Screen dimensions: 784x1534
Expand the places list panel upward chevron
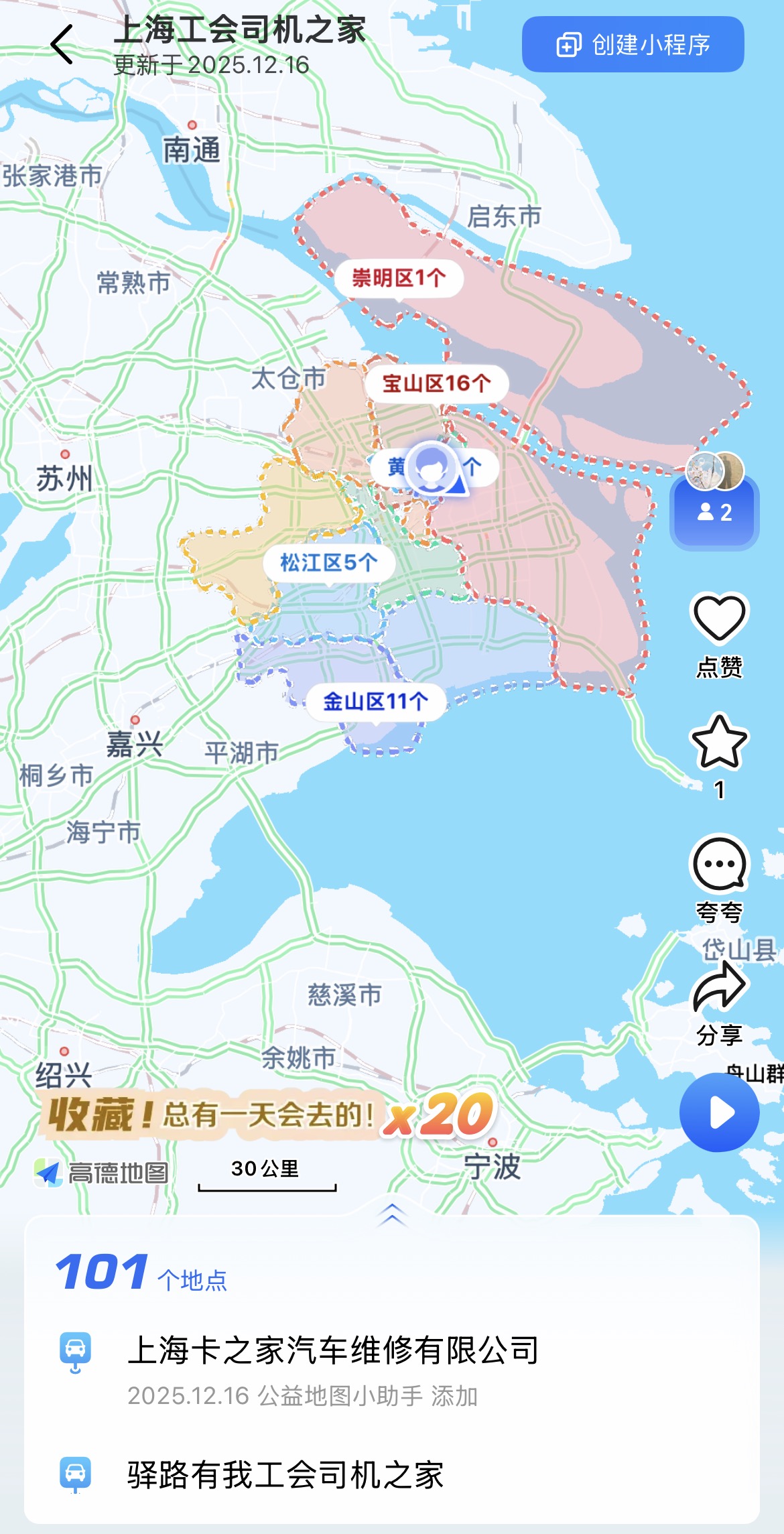point(392,1214)
